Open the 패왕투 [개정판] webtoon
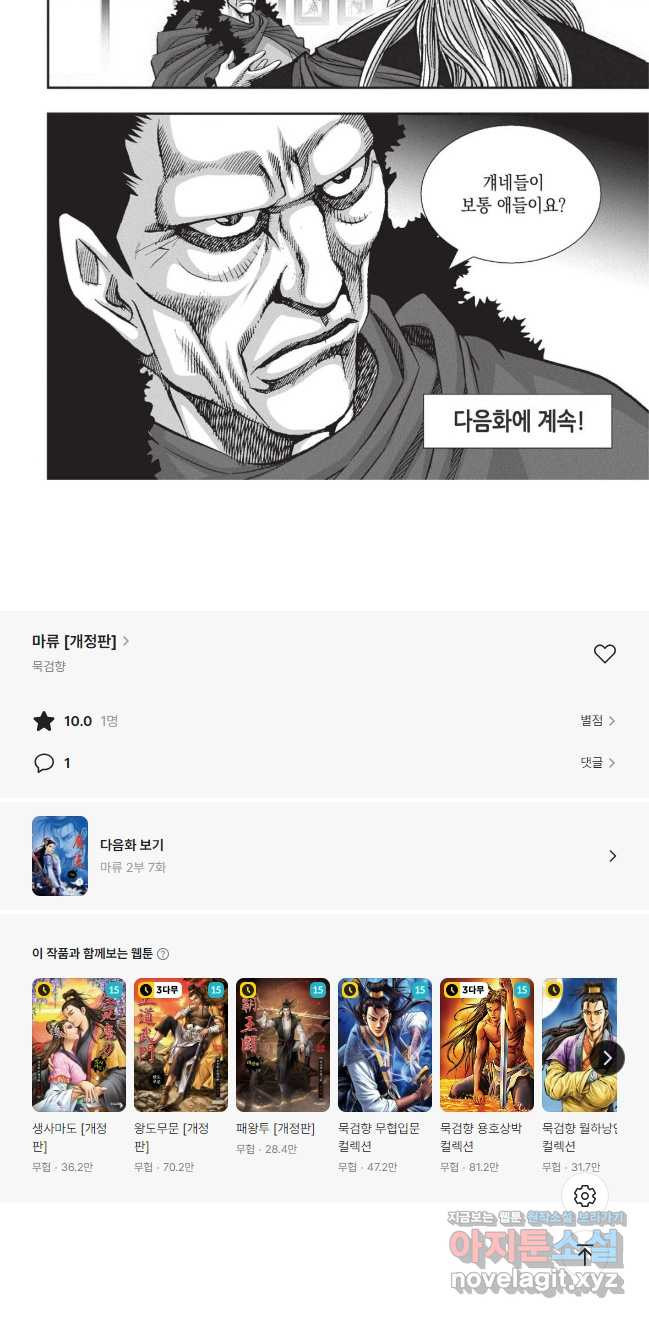The image size is (649, 1318). (282, 1045)
